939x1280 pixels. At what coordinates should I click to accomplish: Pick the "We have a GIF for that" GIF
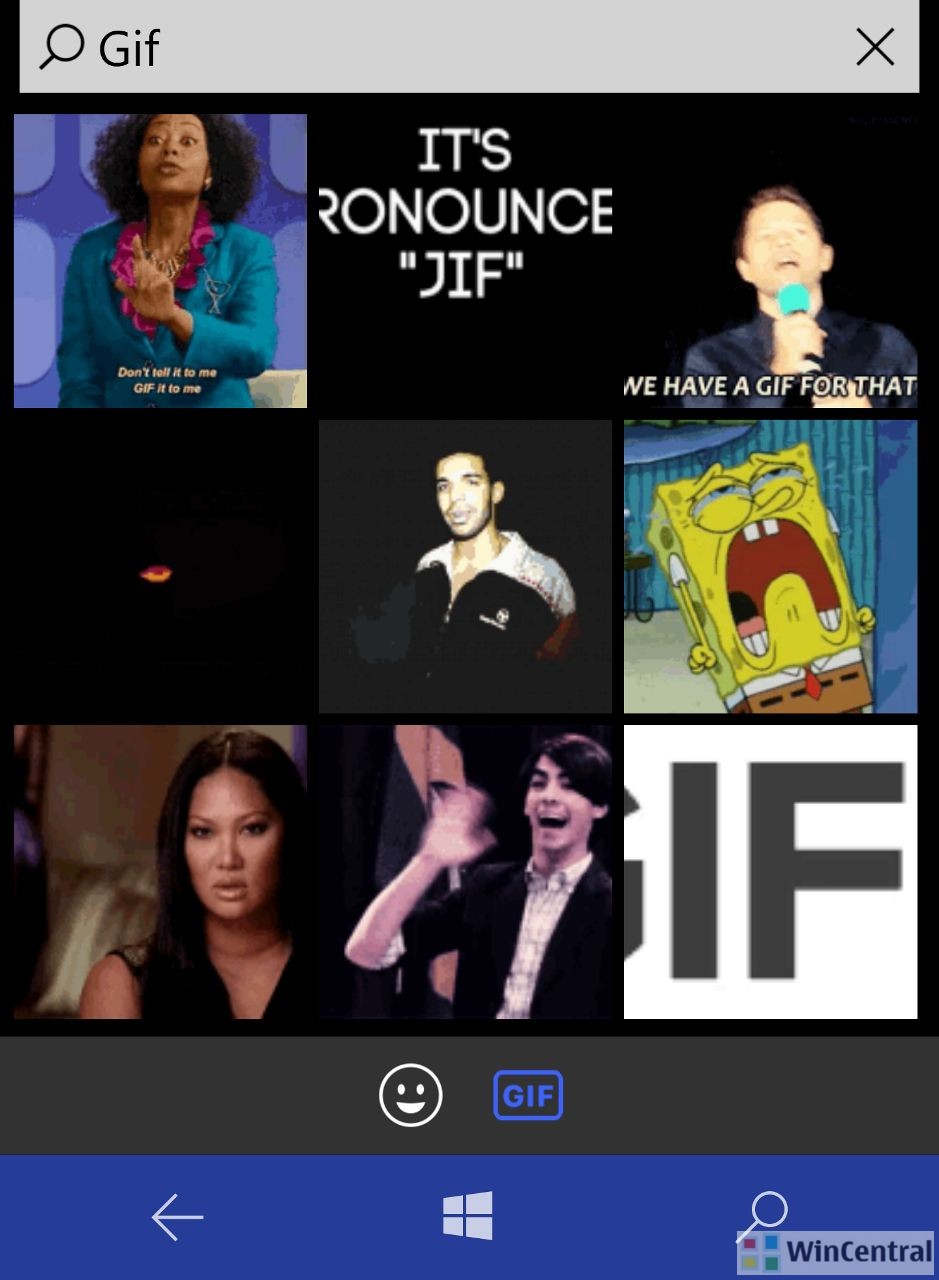tap(770, 261)
